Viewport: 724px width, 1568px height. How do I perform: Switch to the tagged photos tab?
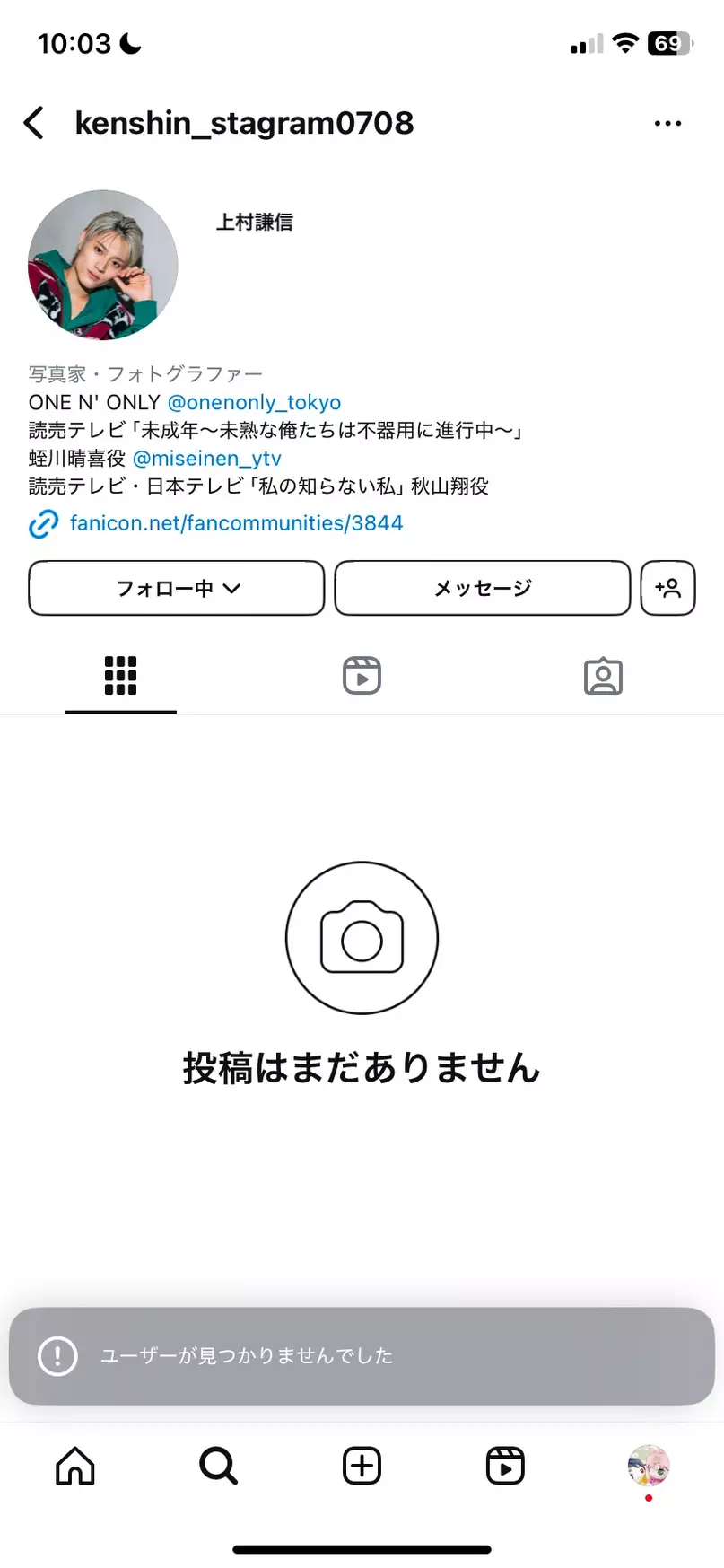coord(603,676)
